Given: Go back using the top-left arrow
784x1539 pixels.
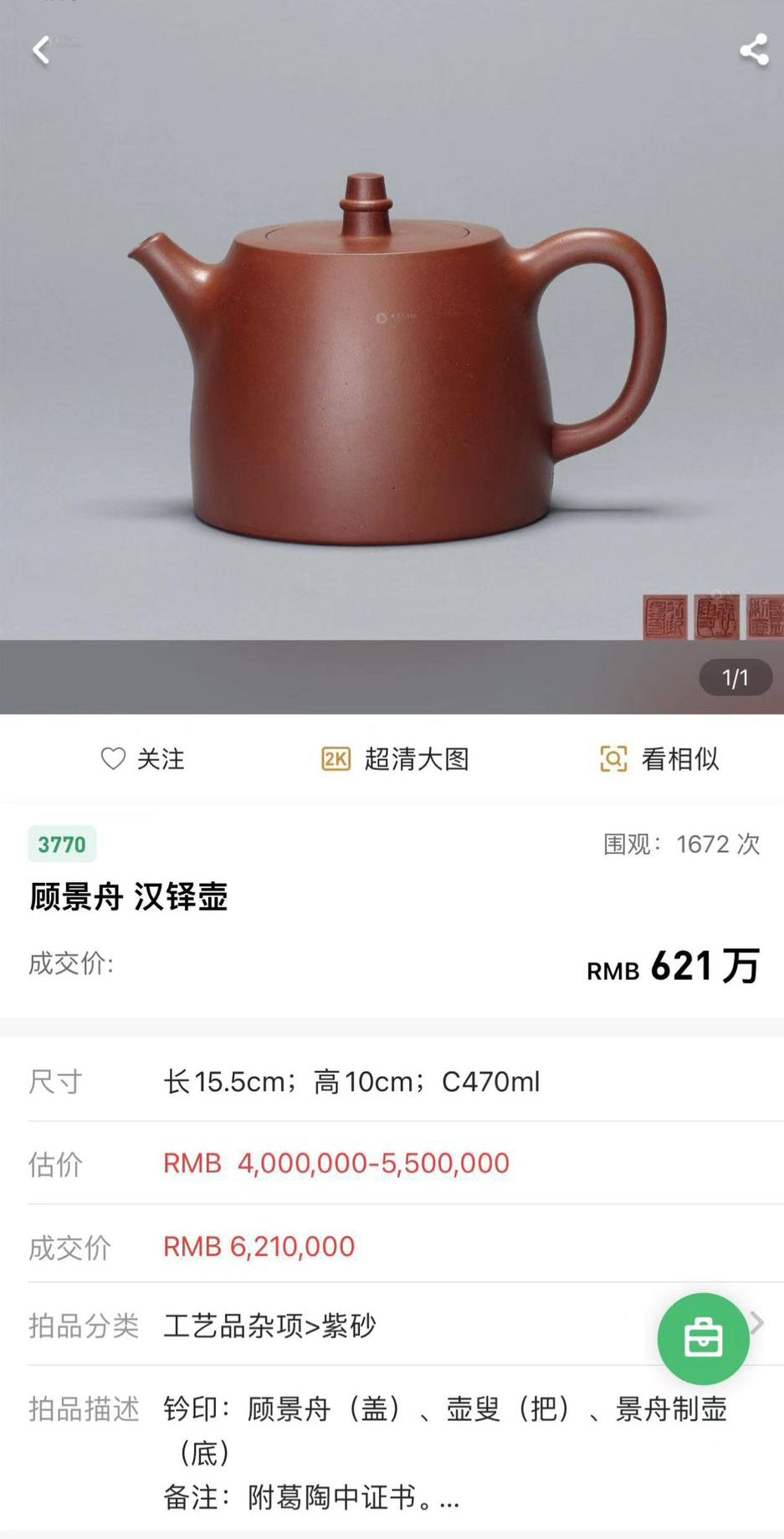Looking at the screenshot, I should tap(41, 50).
